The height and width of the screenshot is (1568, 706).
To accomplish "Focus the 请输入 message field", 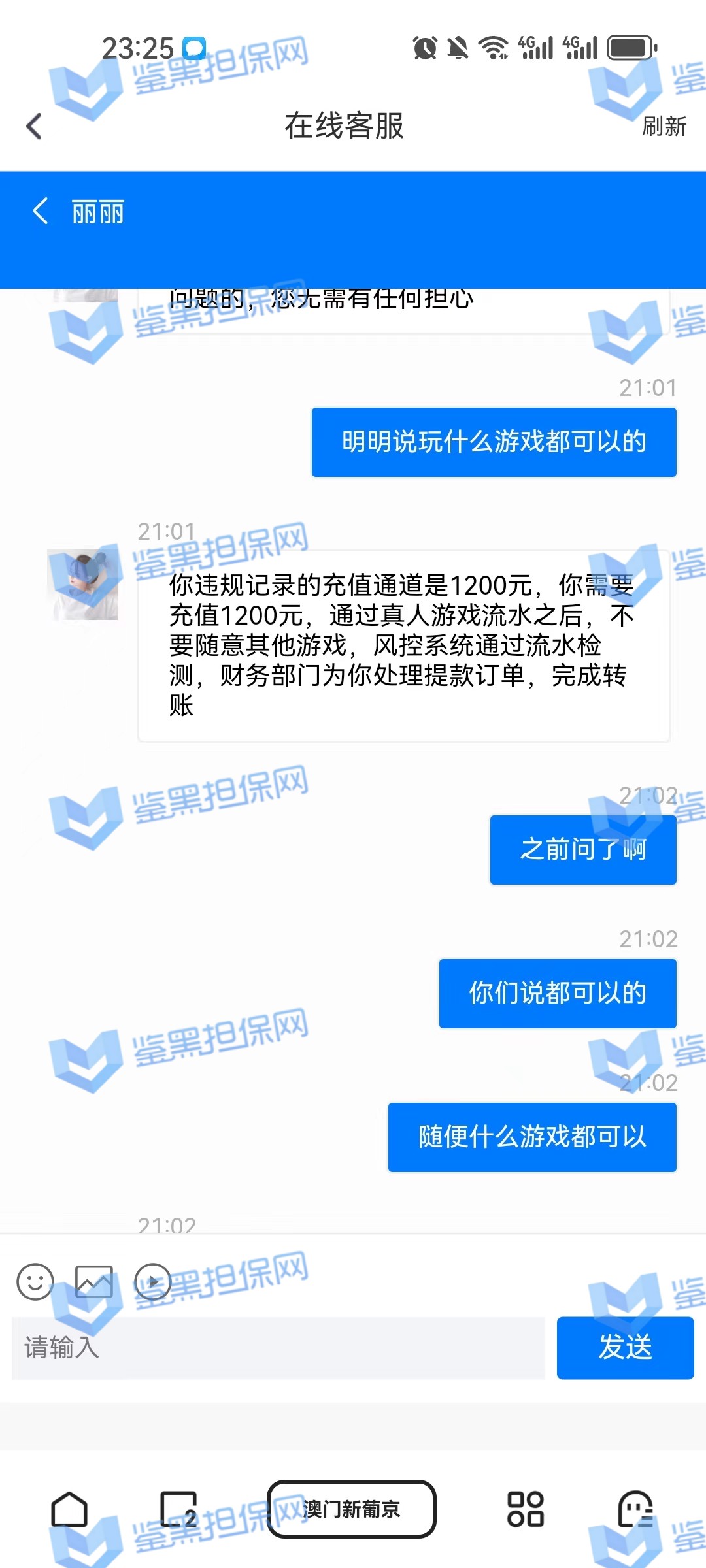I will 278,1348.
